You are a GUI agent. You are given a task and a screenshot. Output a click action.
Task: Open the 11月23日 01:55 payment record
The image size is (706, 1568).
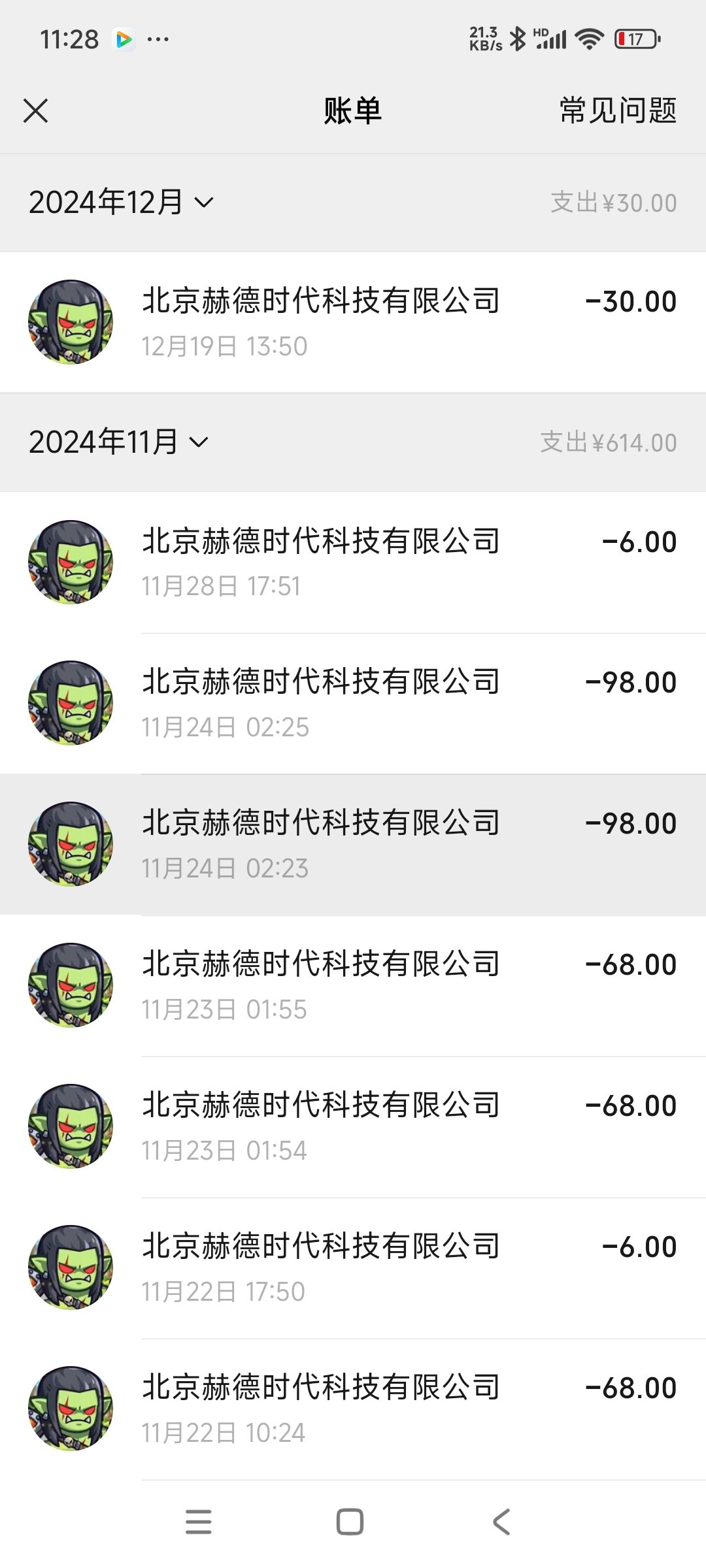[353, 986]
